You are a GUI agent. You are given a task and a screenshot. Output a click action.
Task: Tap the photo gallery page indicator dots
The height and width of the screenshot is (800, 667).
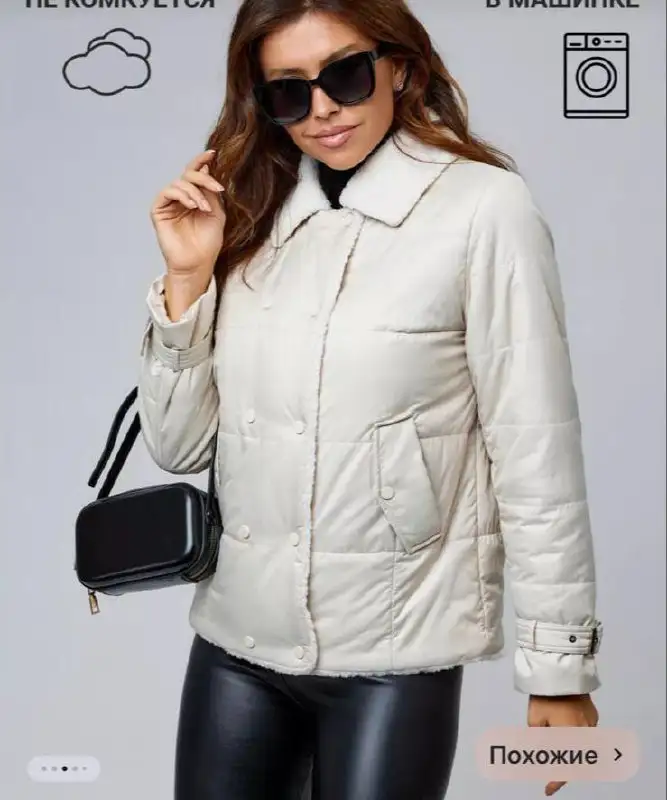tap(64, 769)
